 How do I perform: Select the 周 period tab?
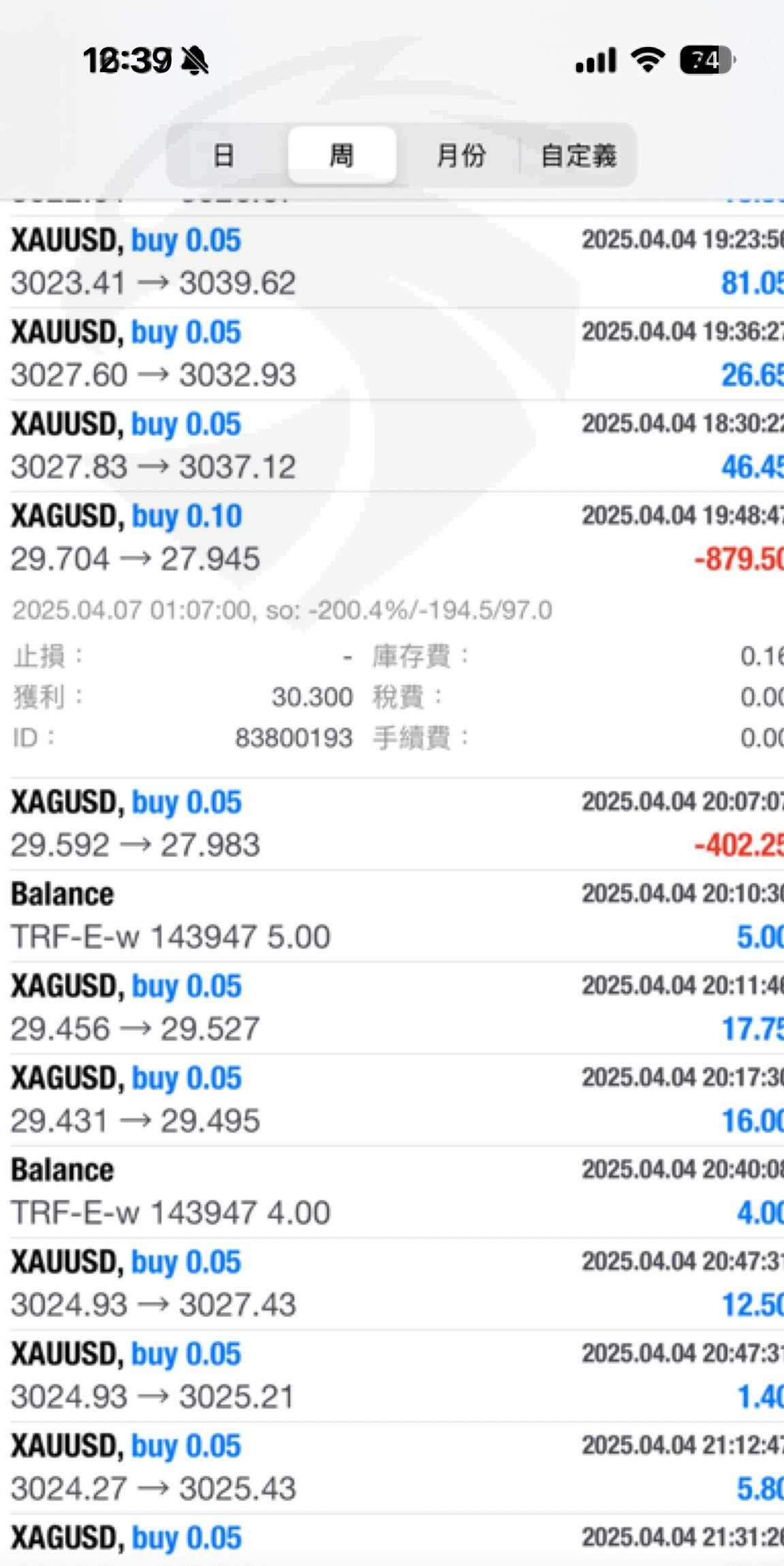tap(342, 155)
